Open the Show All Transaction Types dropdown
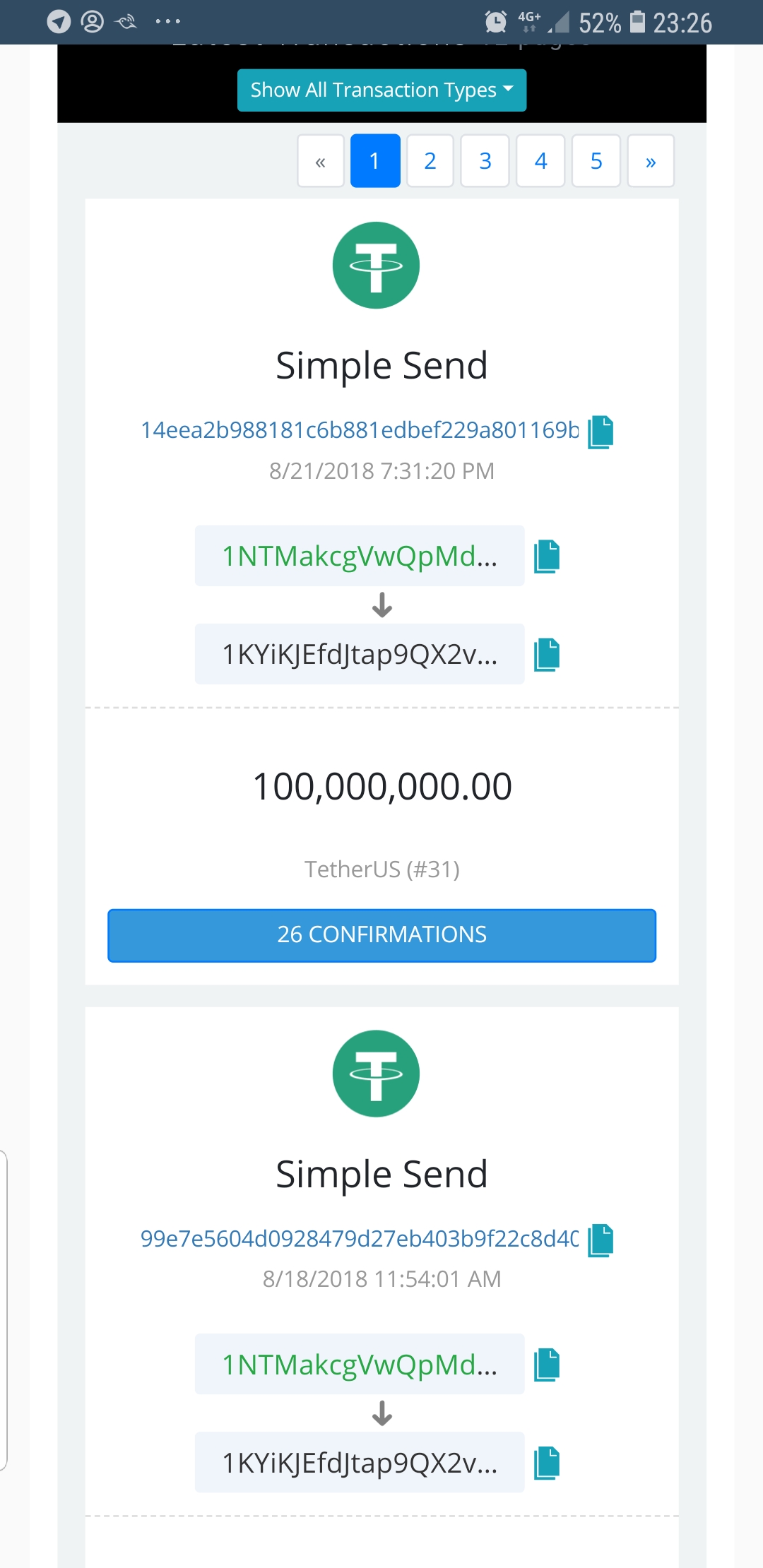Screen dimensions: 763x1568 (381, 90)
